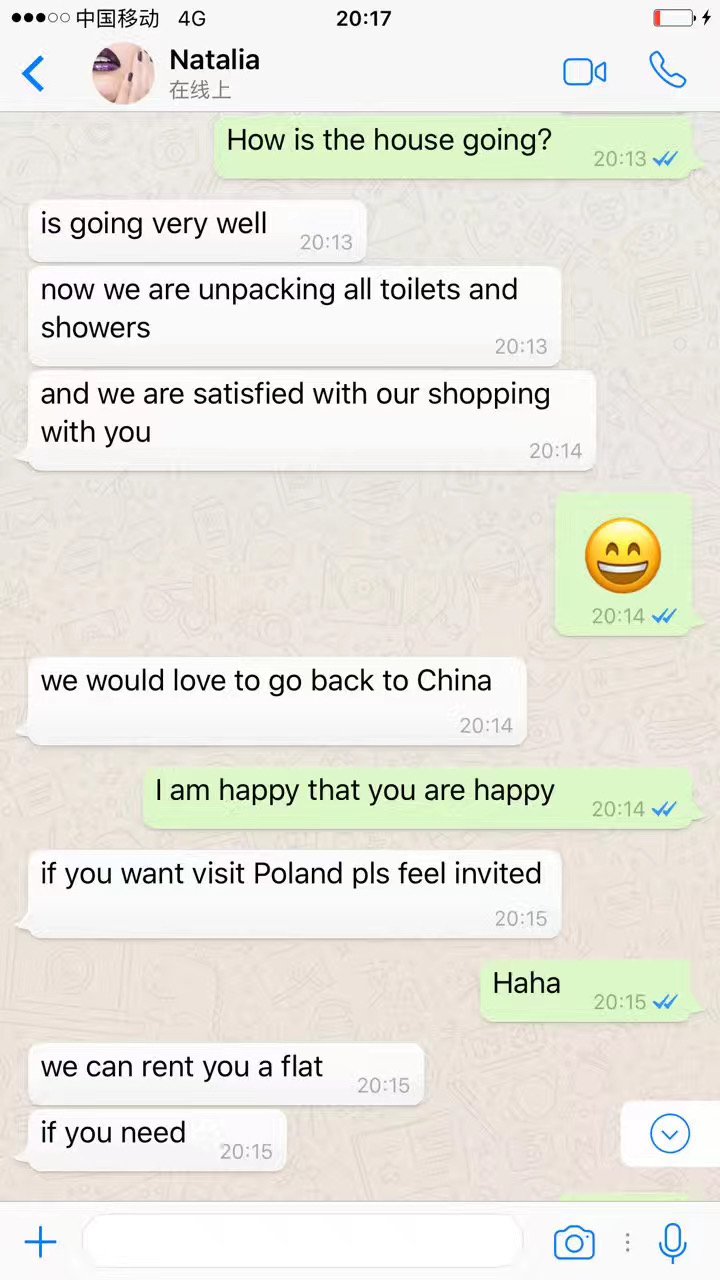Open the camera to send a photo

click(574, 1243)
